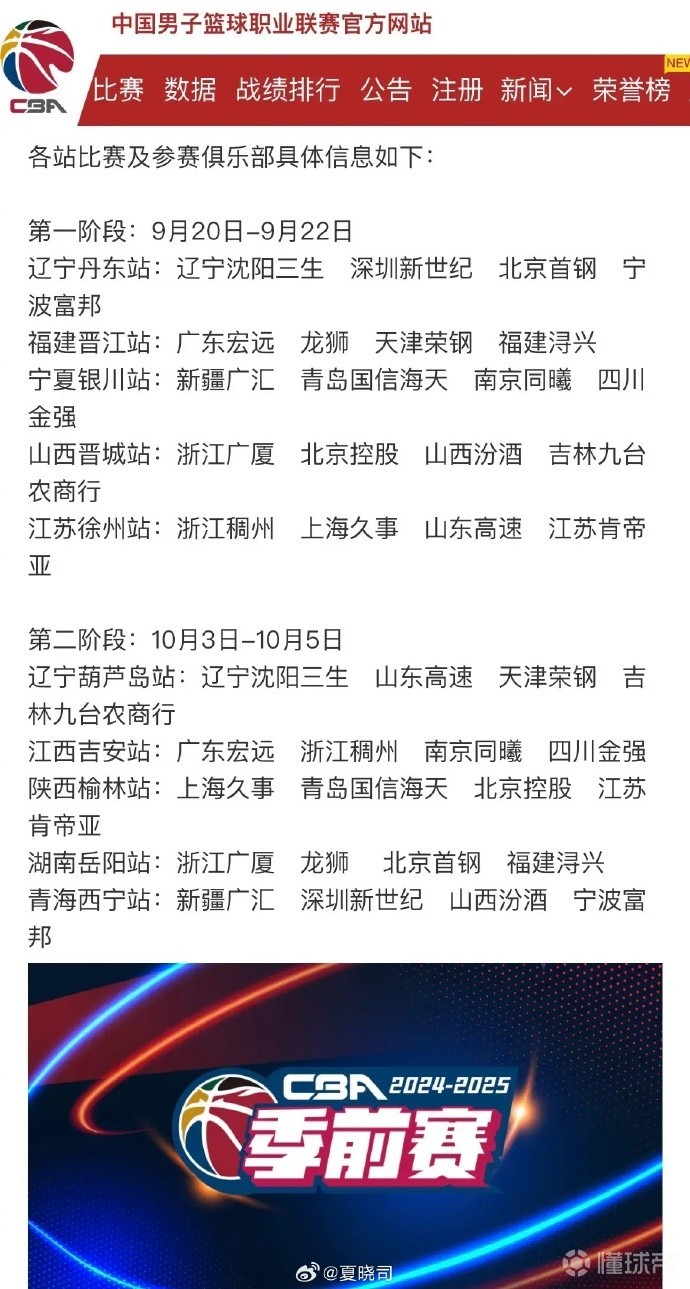
Task: Switch to the 数据 page
Action: [190, 90]
